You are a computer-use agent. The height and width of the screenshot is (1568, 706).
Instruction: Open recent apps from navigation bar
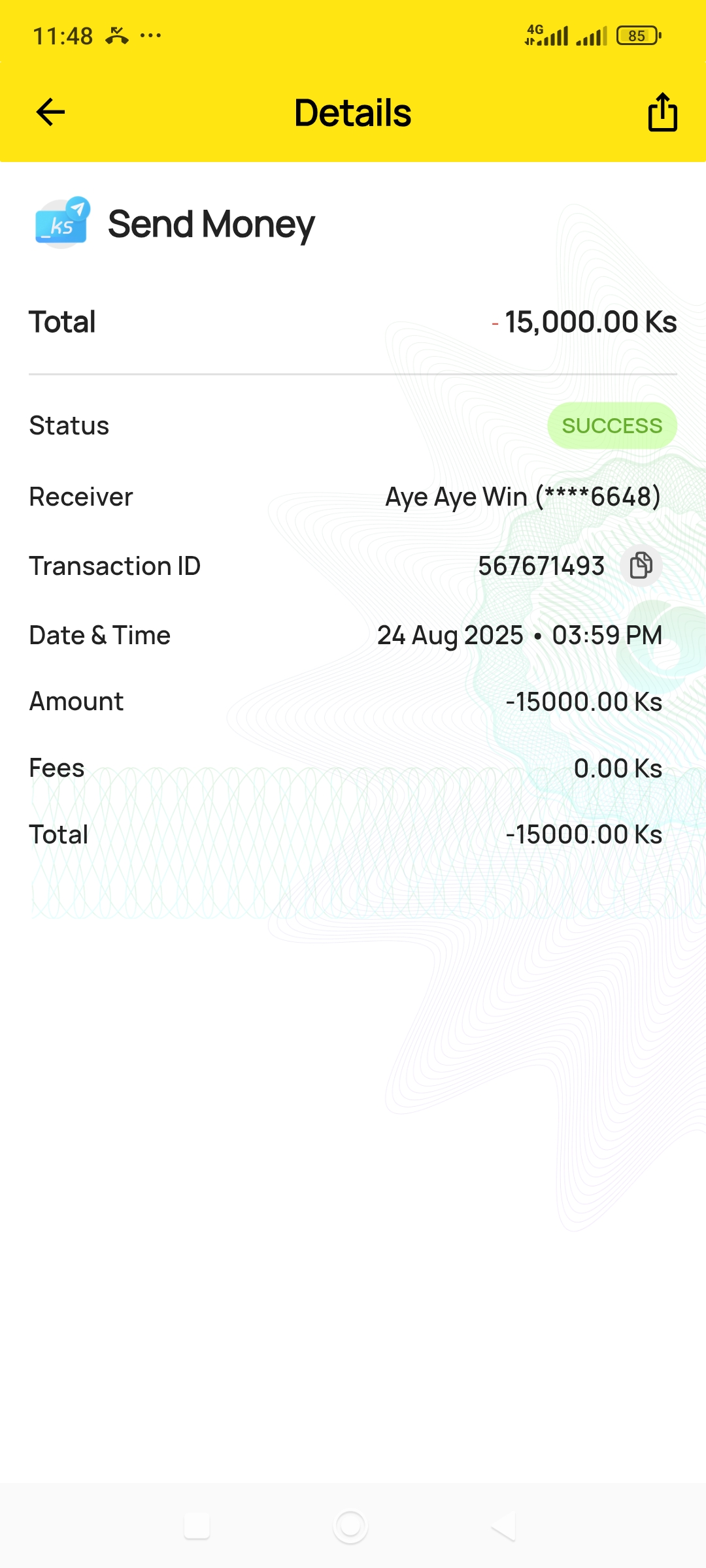tap(197, 1527)
